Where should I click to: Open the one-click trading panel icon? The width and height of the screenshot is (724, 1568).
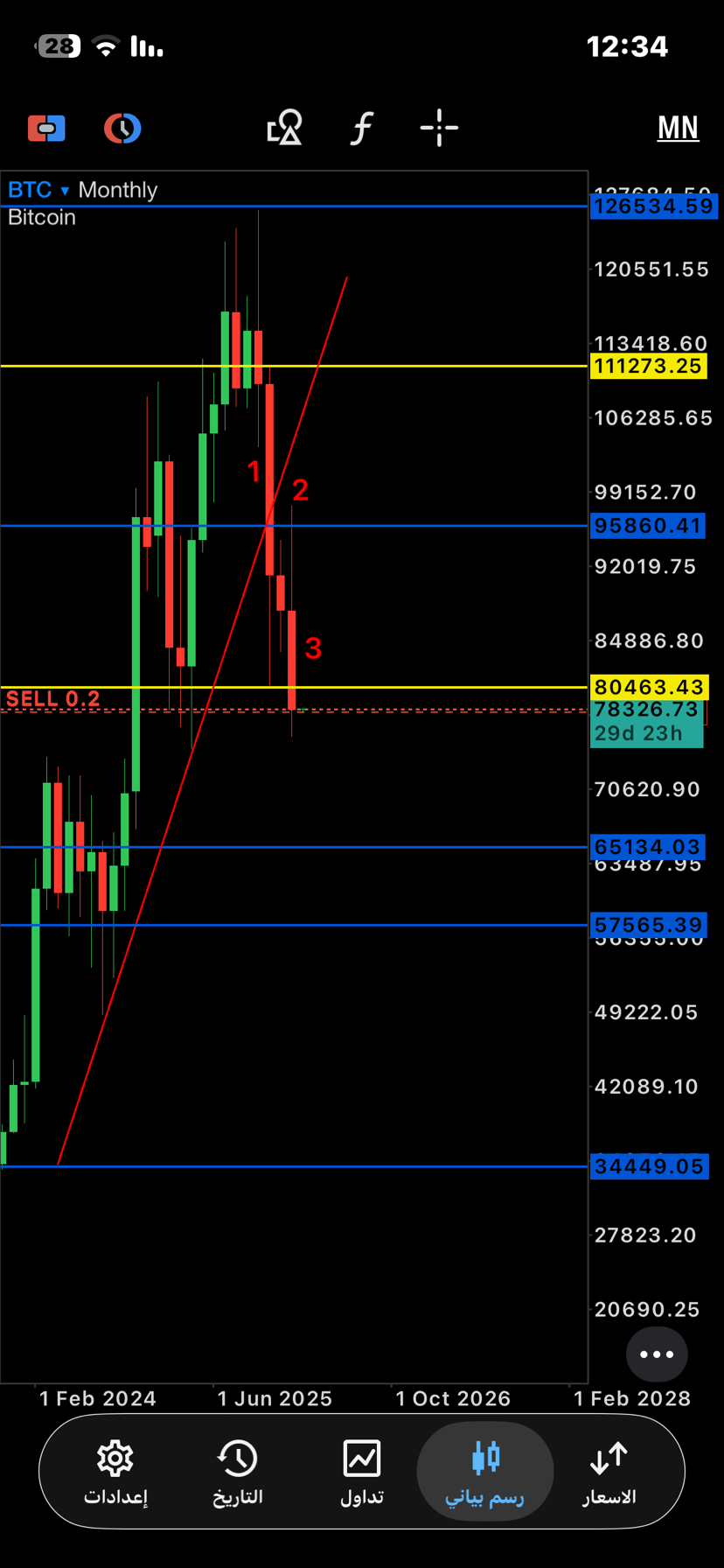(x=47, y=129)
